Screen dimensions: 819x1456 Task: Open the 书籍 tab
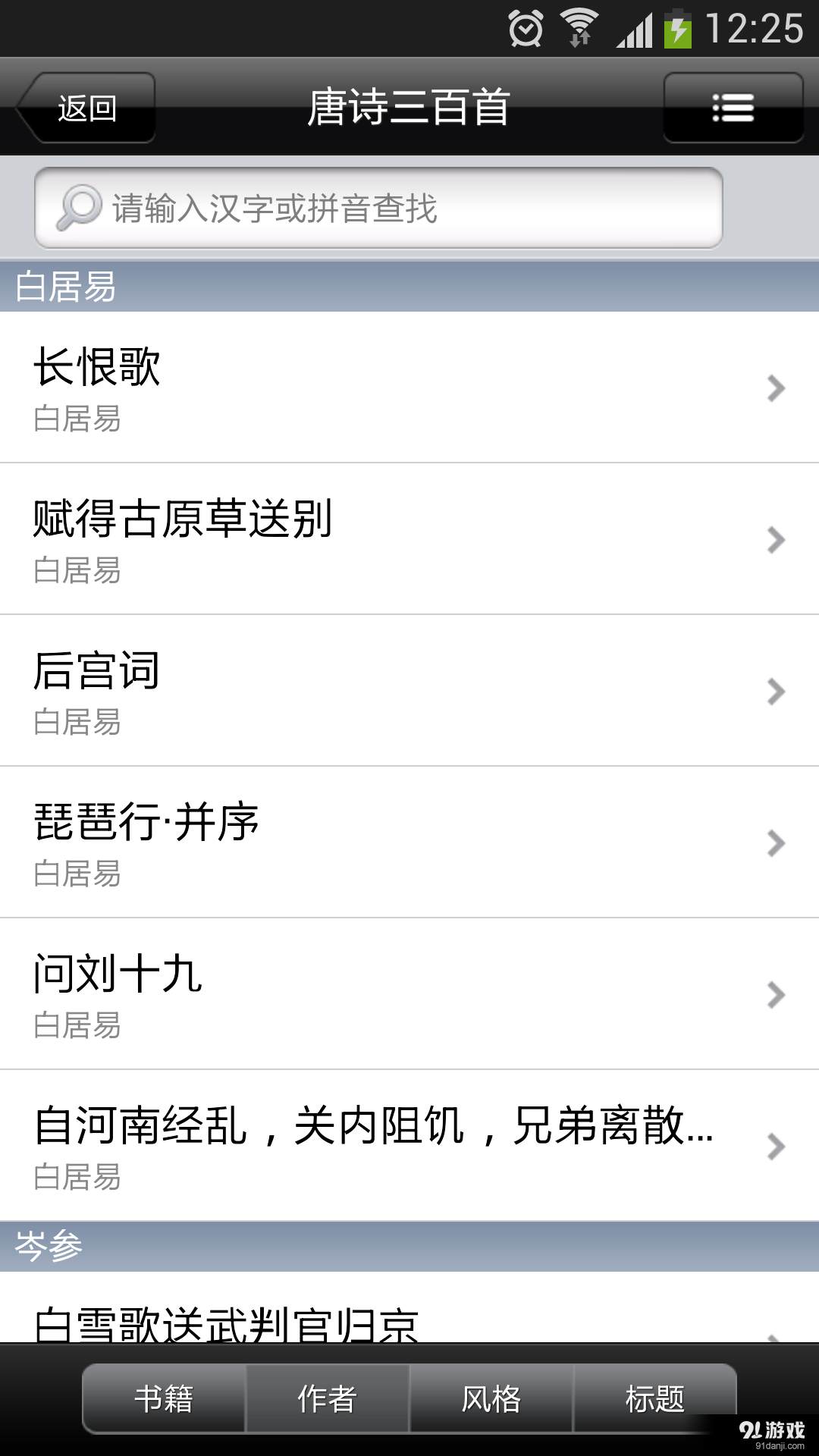[163, 1399]
